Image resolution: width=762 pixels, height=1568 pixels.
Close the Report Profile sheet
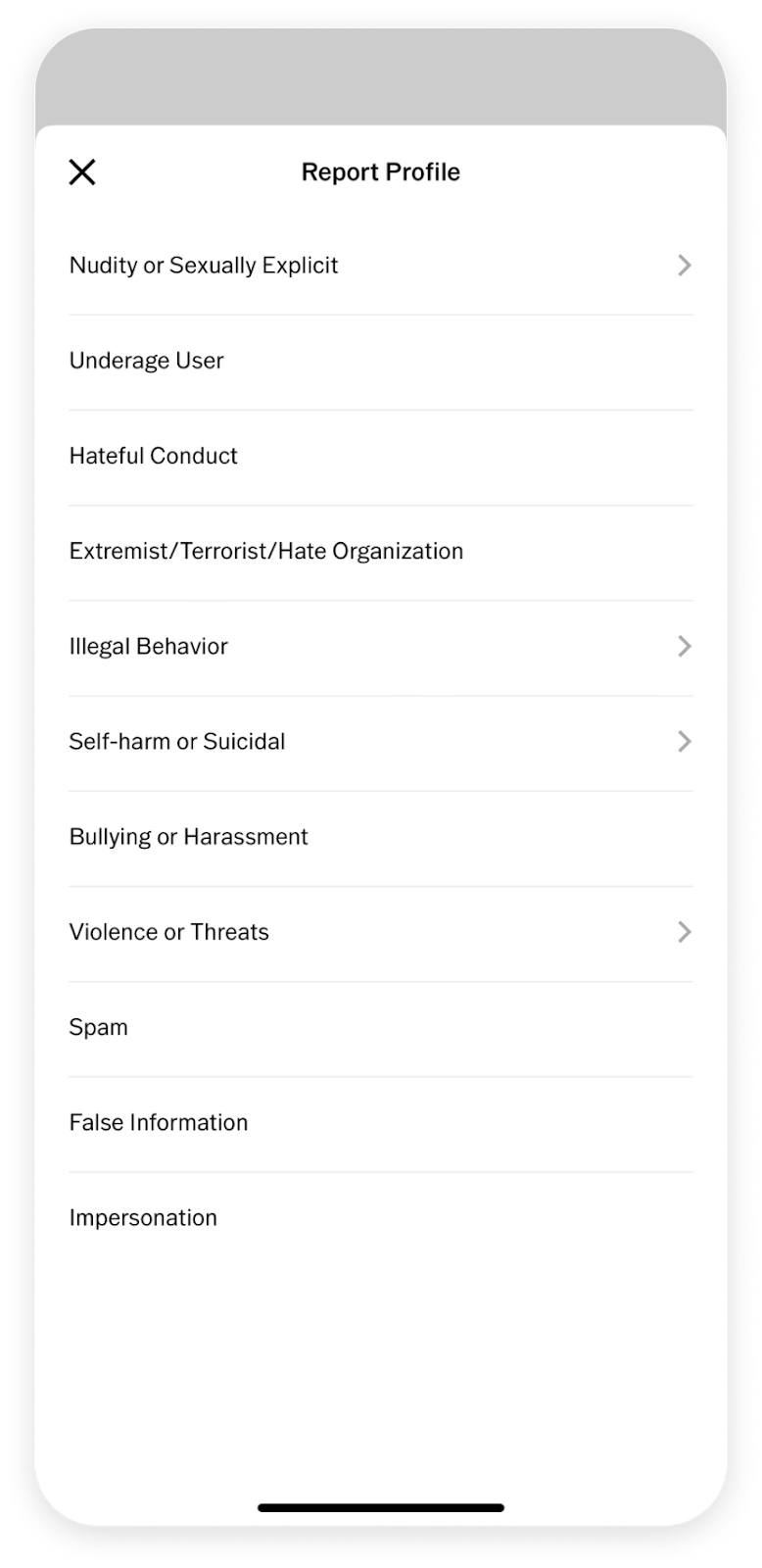[82, 172]
